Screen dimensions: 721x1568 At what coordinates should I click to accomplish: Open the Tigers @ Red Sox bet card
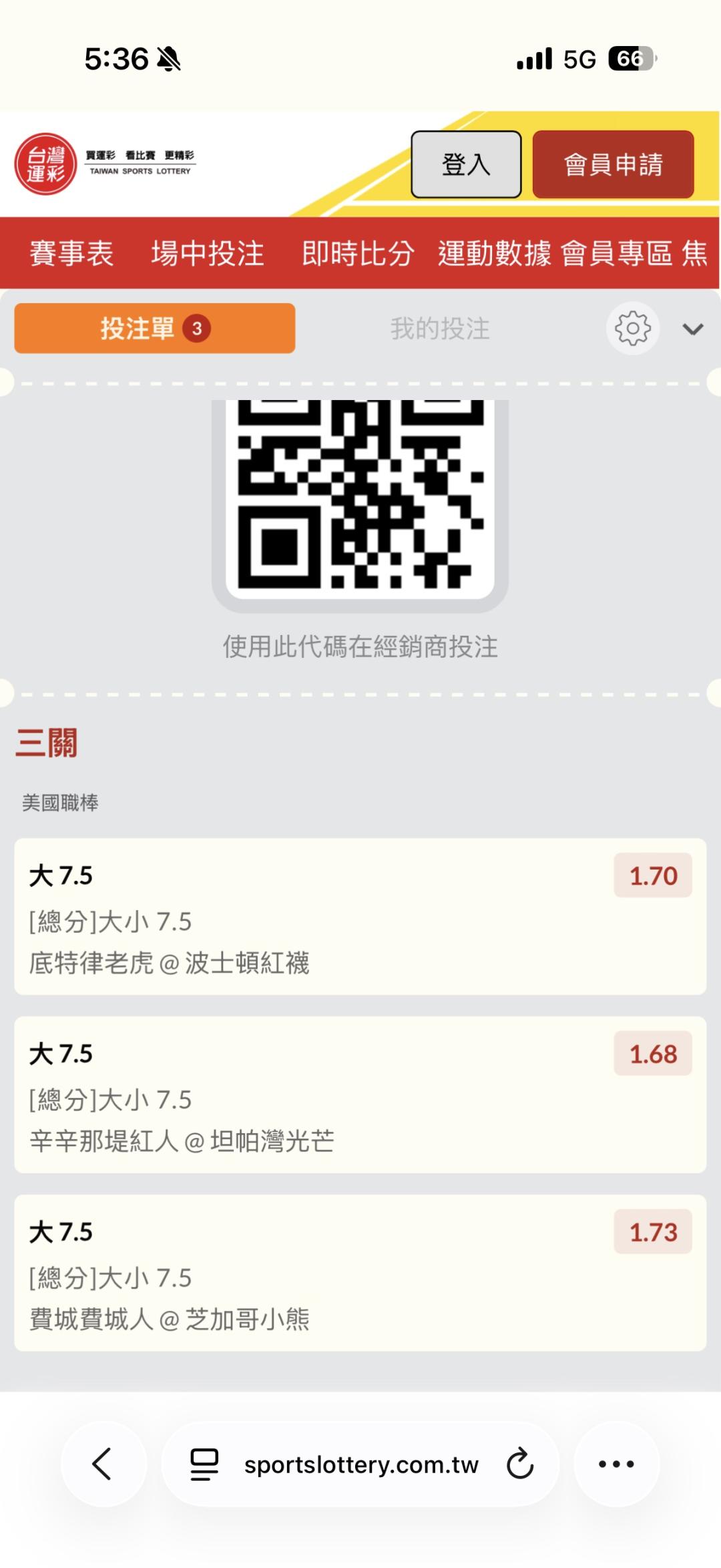360,916
